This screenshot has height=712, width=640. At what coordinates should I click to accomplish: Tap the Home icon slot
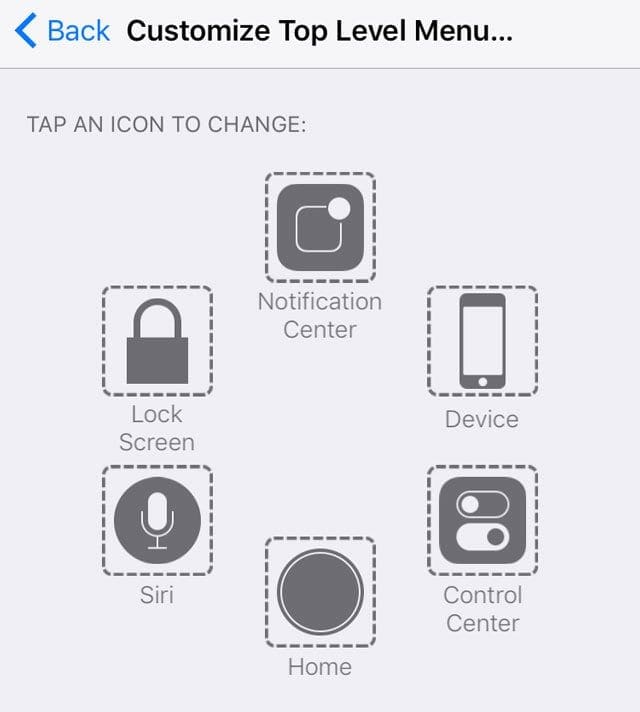coord(320,592)
